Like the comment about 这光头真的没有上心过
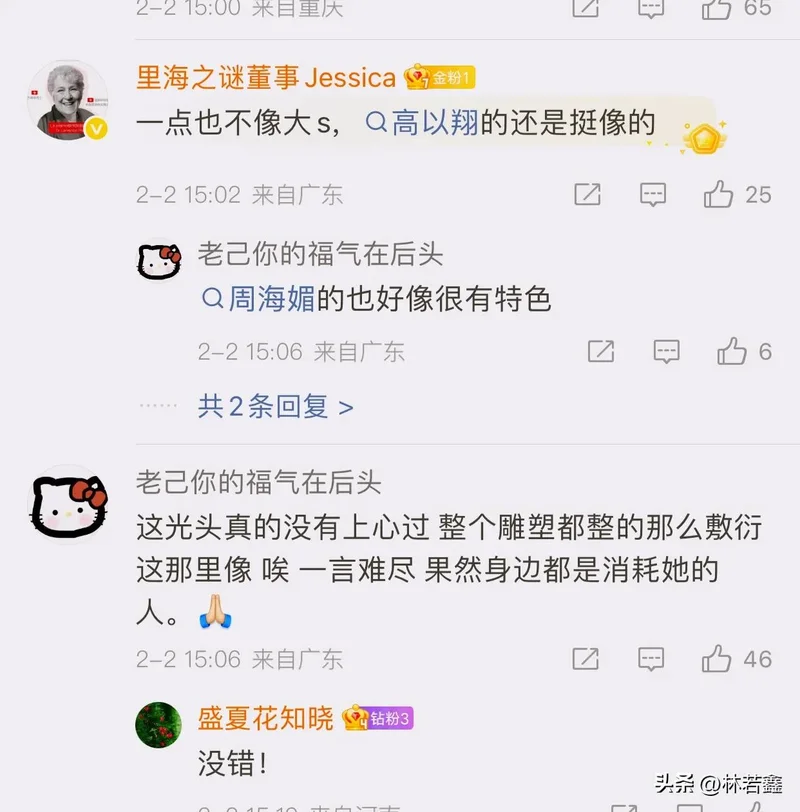The width and height of the screenshot is (800, 812). tap(718, 659)
